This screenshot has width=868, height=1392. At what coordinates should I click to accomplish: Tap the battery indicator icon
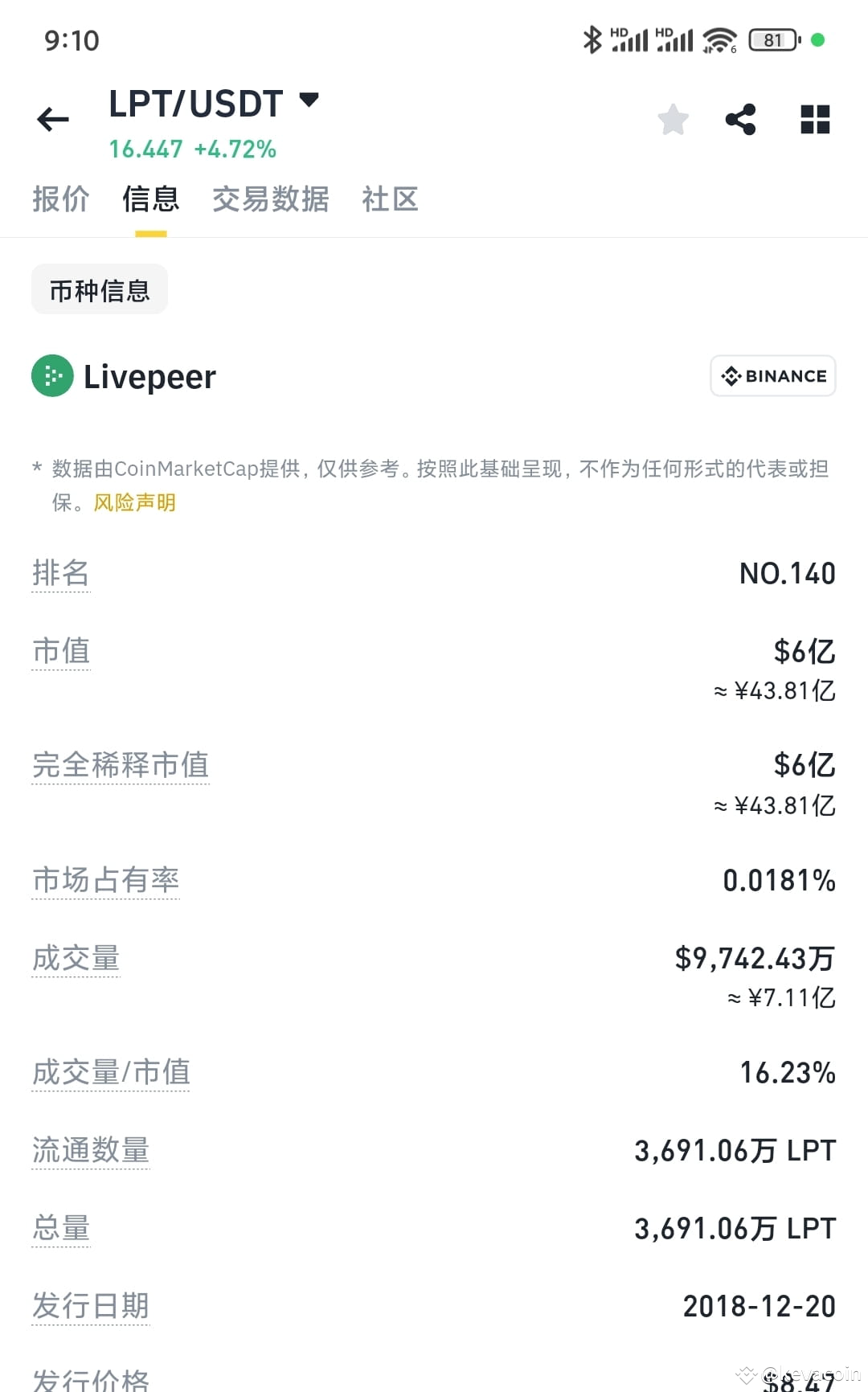tap(770, 39)
